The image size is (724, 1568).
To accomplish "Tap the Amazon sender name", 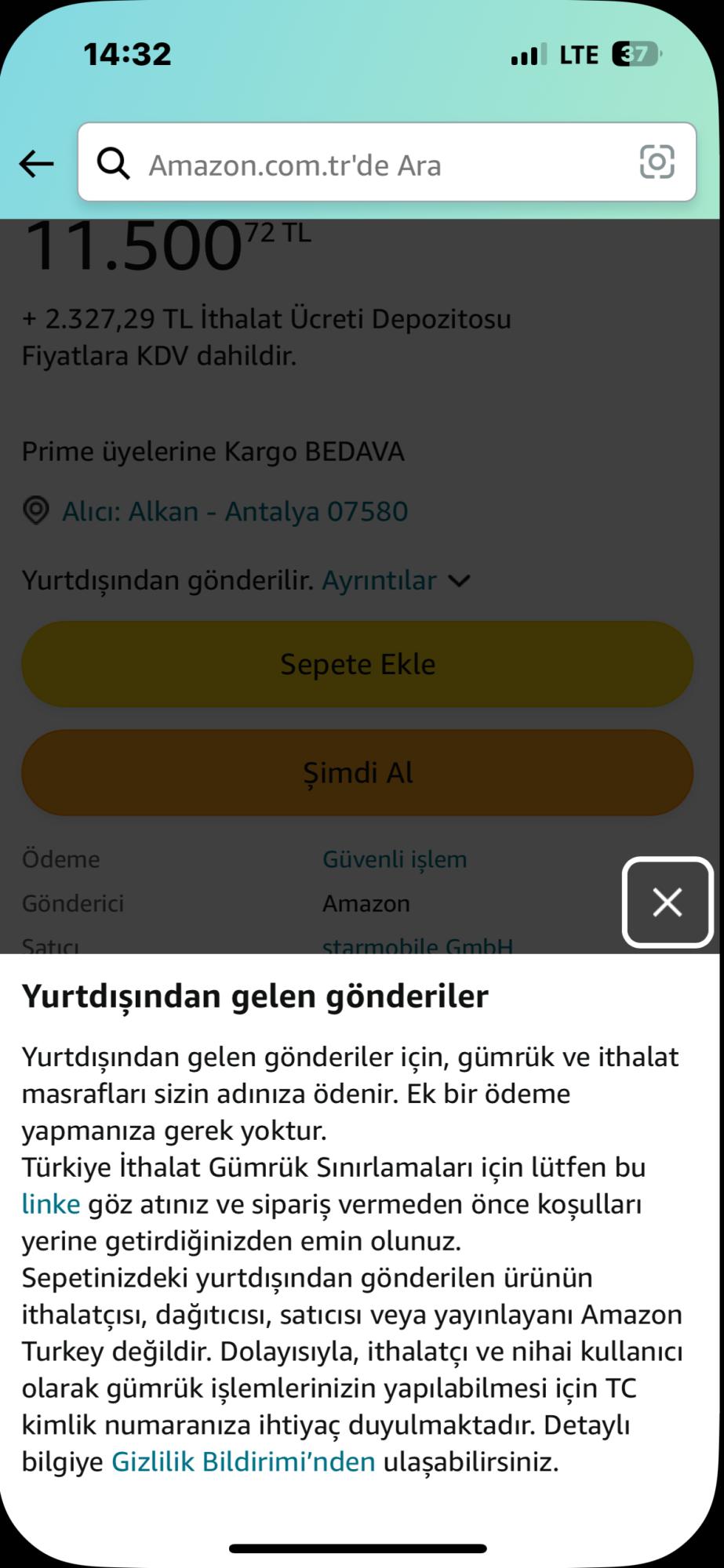I will point(366,903).
